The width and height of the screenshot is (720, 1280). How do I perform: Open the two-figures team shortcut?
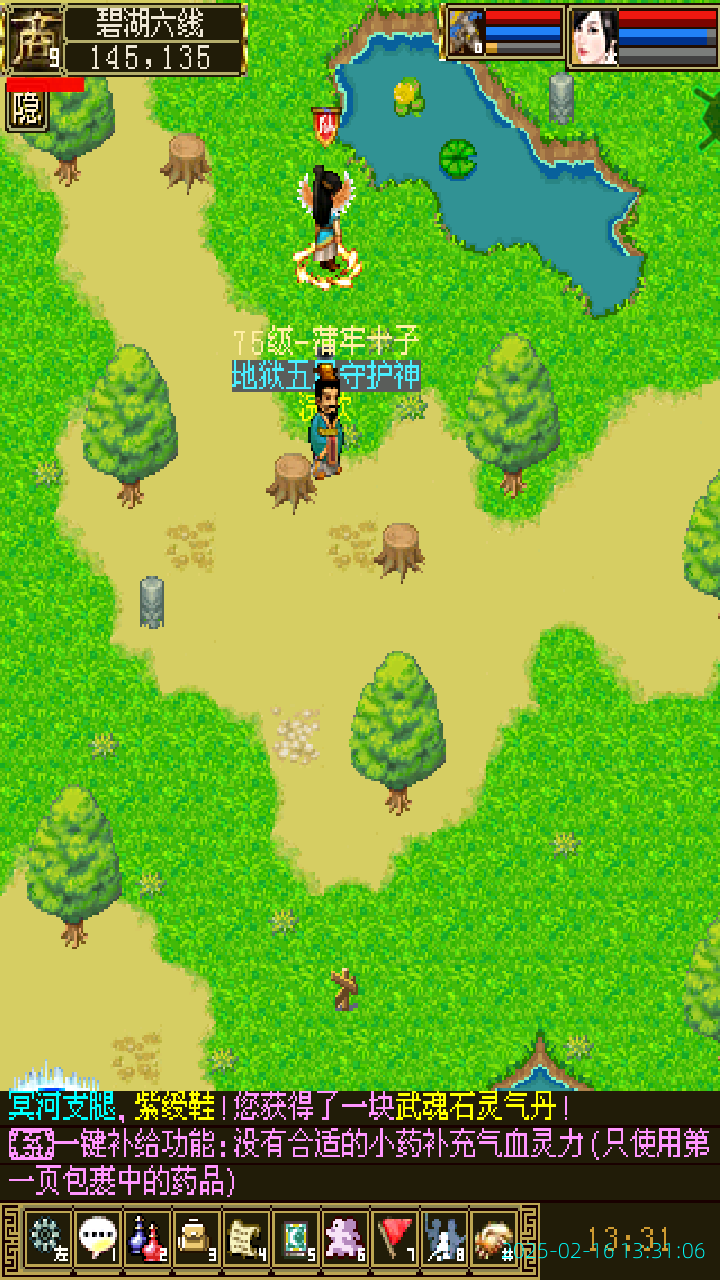445,1238
